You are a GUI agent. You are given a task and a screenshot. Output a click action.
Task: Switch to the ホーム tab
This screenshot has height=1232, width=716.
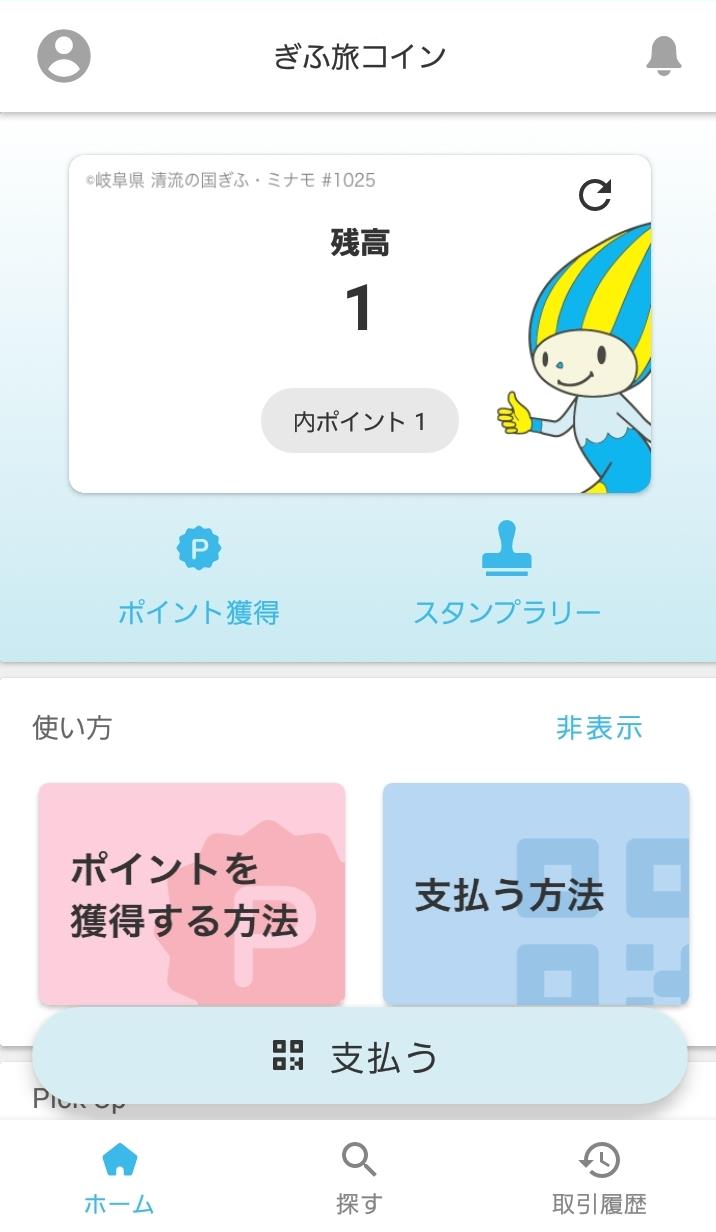(119, 1177)
